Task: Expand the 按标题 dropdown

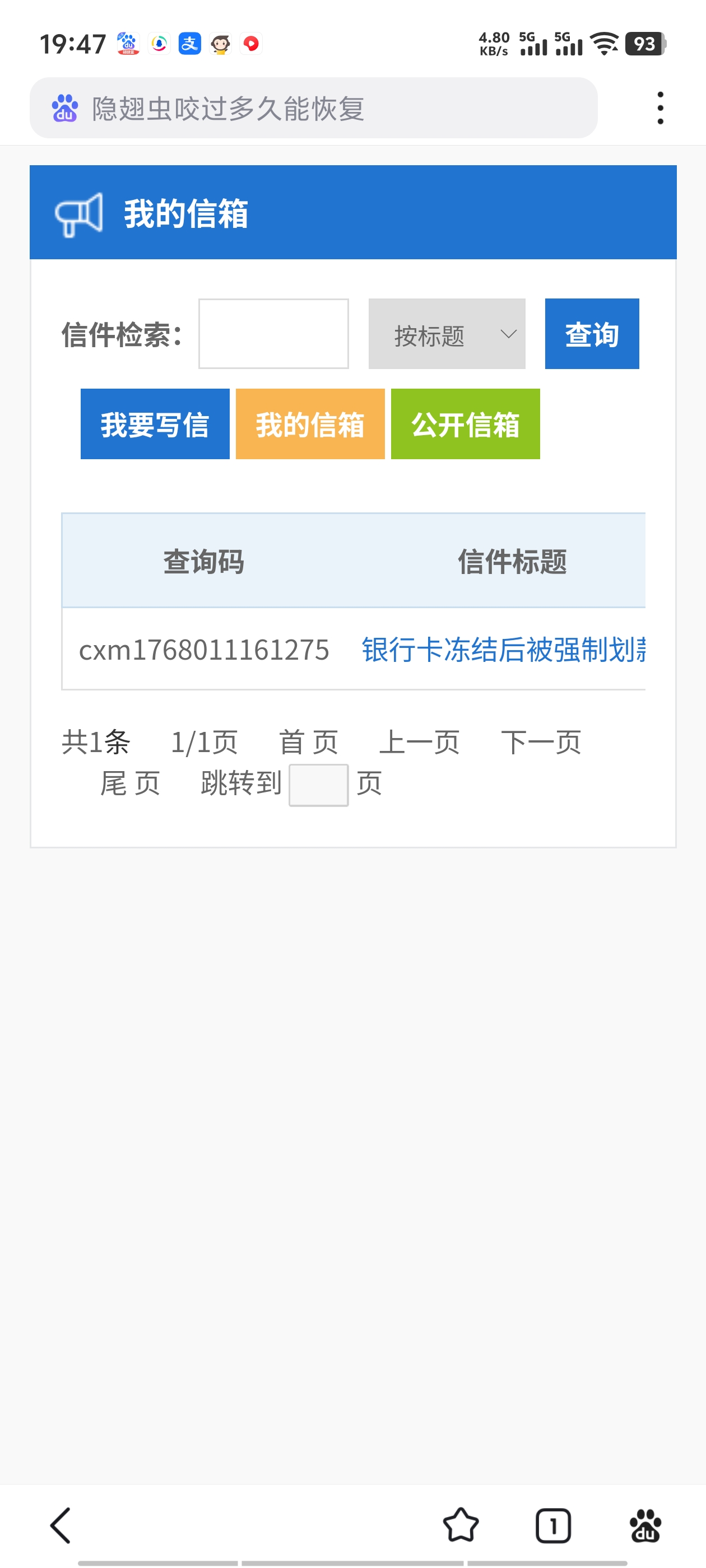Action: [x=447, y=334]
